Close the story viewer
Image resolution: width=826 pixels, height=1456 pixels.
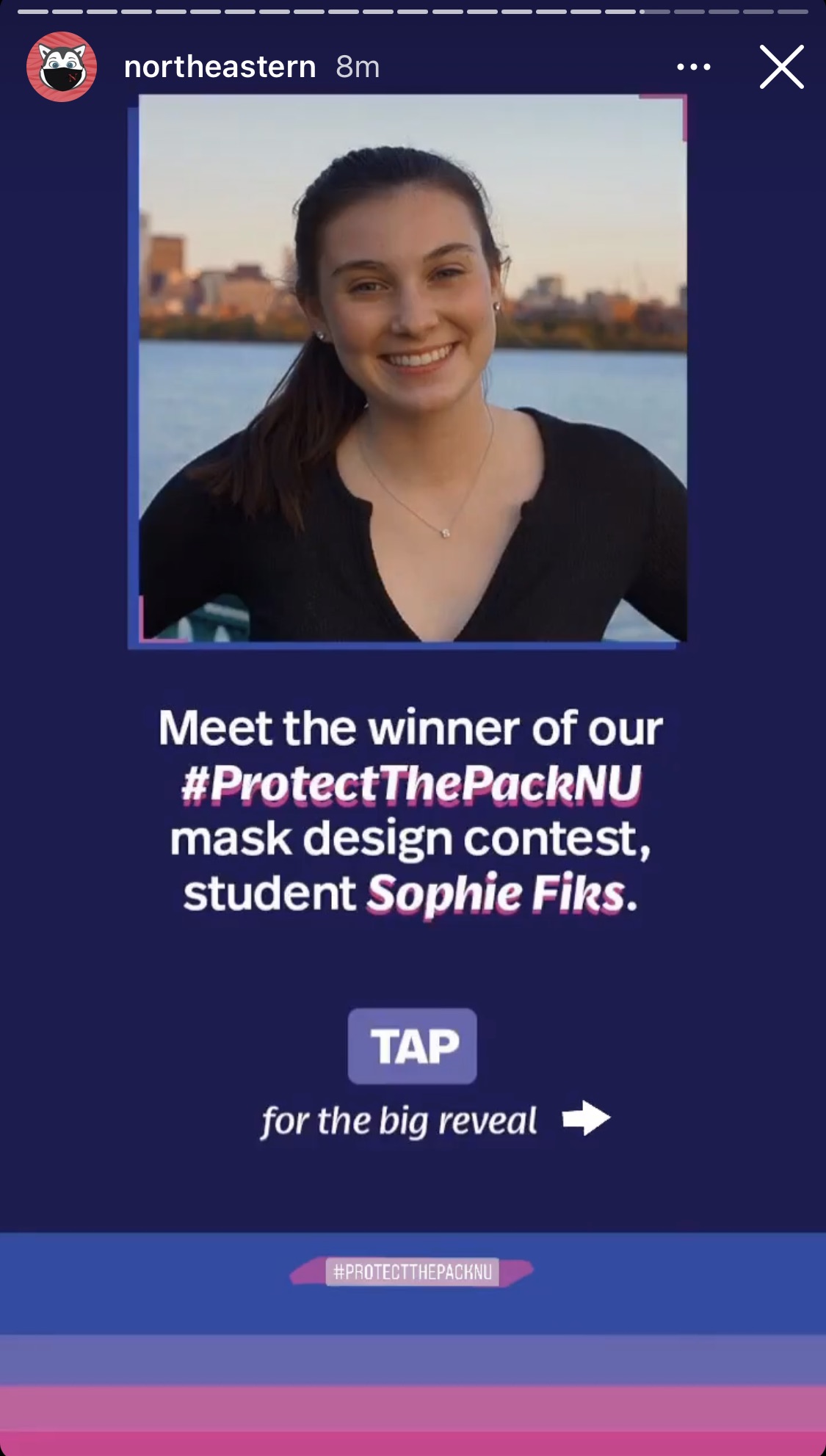click(x=781, y=67)
